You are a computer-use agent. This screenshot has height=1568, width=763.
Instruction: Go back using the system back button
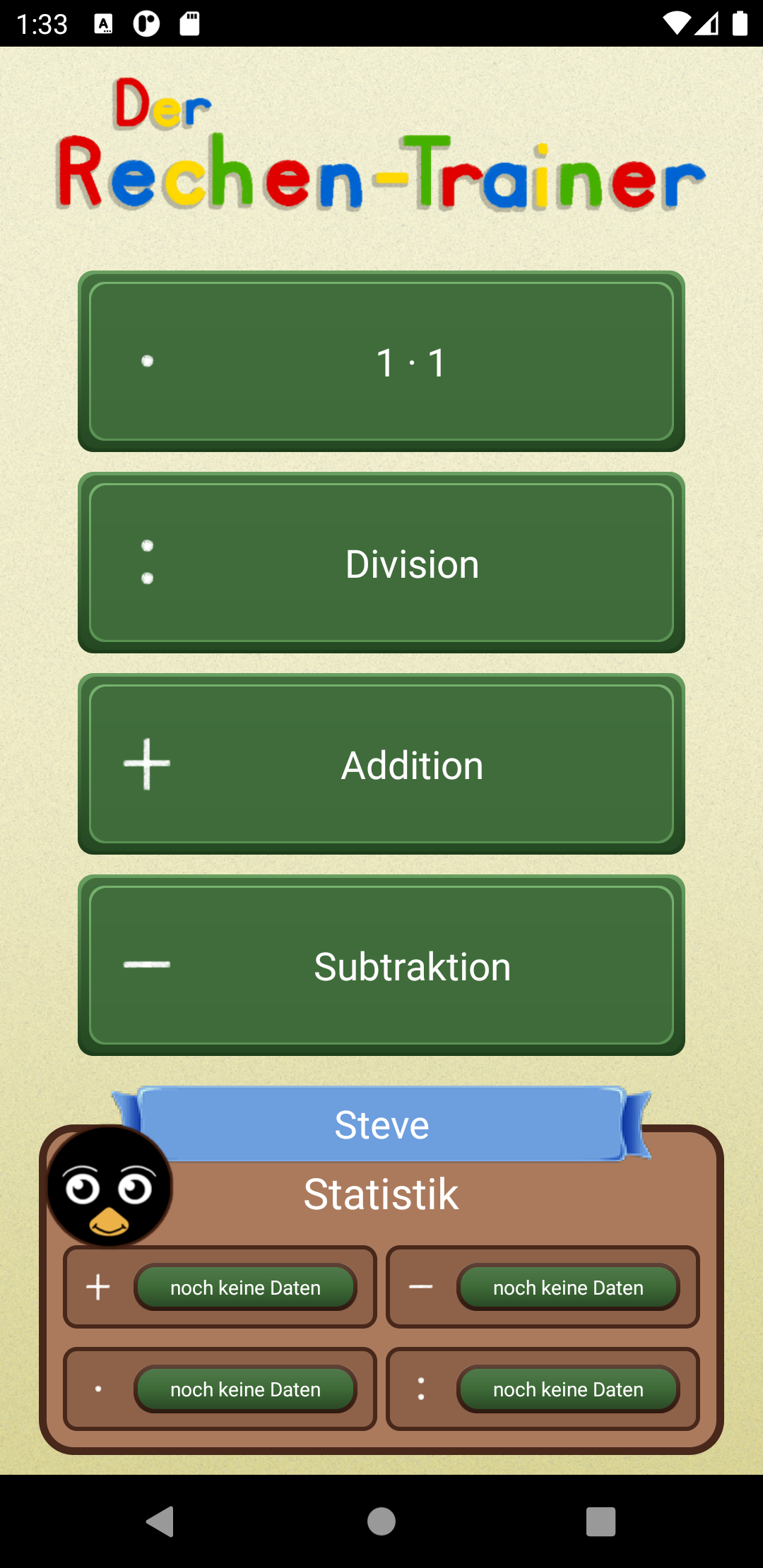pyautogui.click(x=161, y=1521)
